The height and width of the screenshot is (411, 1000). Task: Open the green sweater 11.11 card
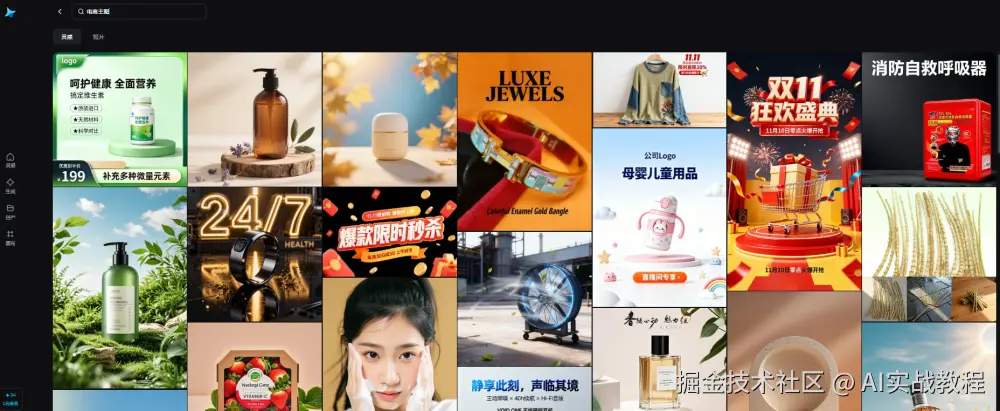659,89
